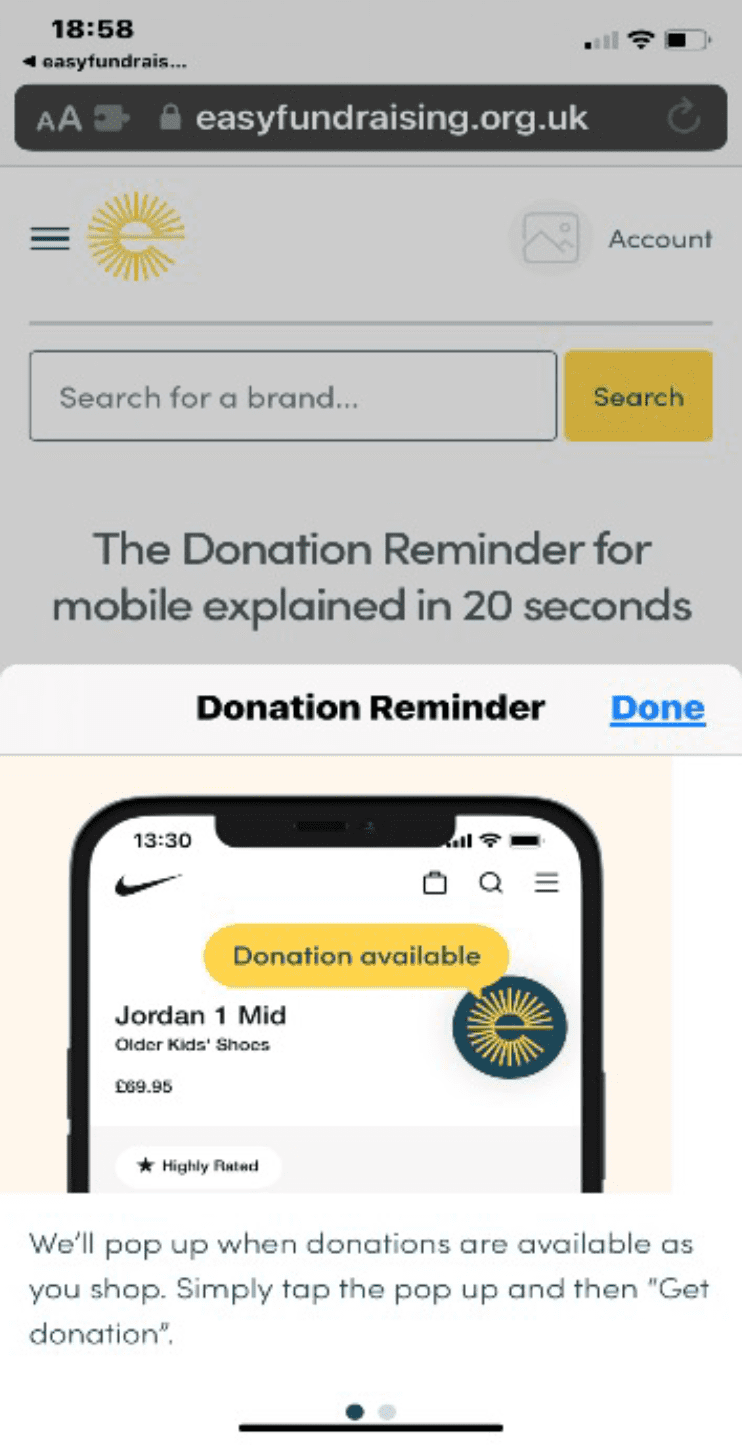742x1445 pixels.
Task: Tap the Search for a brand field
Action: 292,397
